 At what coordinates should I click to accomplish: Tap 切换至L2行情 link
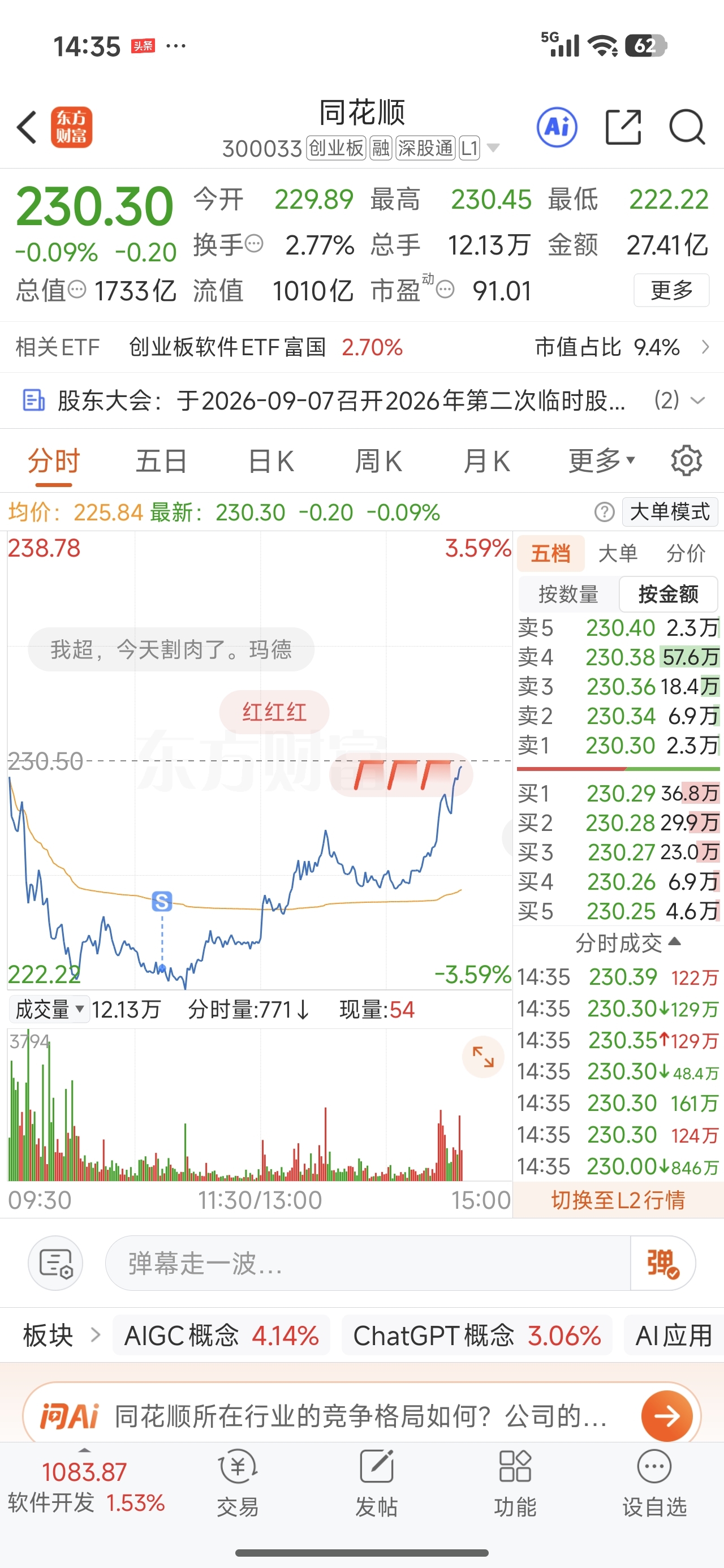[618, 1200]
